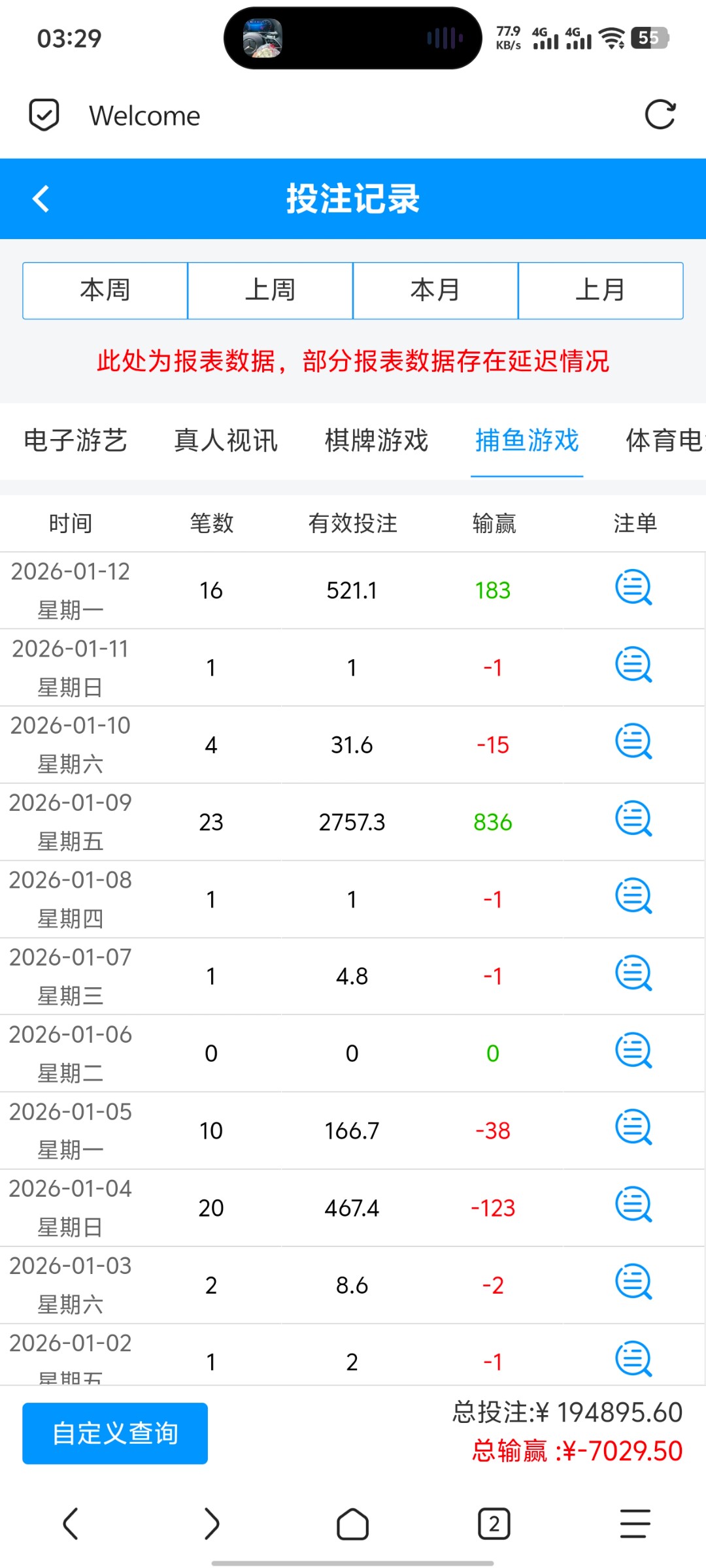Filter records by 上月
Viewport: 706px width, 1568px height.
click(x=600, y=290)
